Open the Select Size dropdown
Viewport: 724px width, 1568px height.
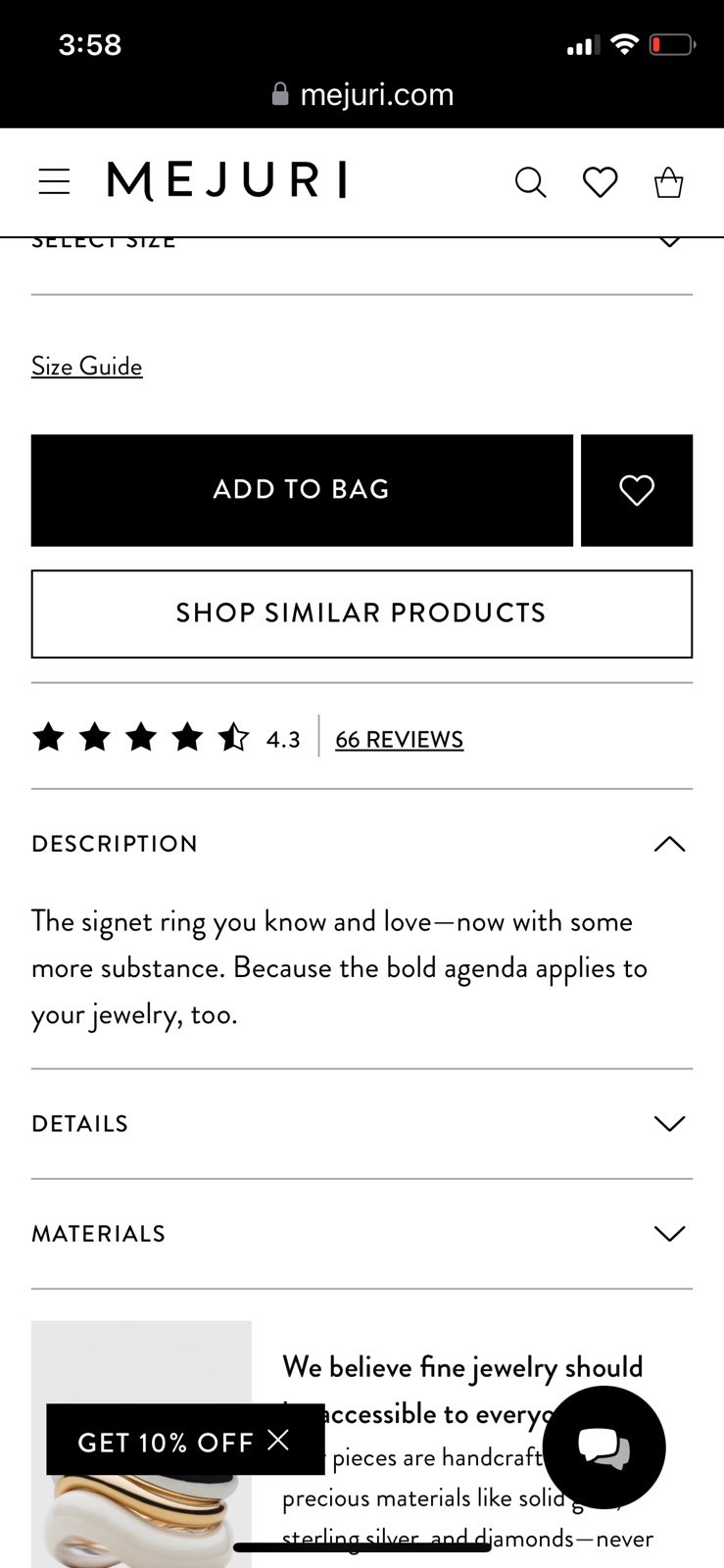tap(362, 253)
